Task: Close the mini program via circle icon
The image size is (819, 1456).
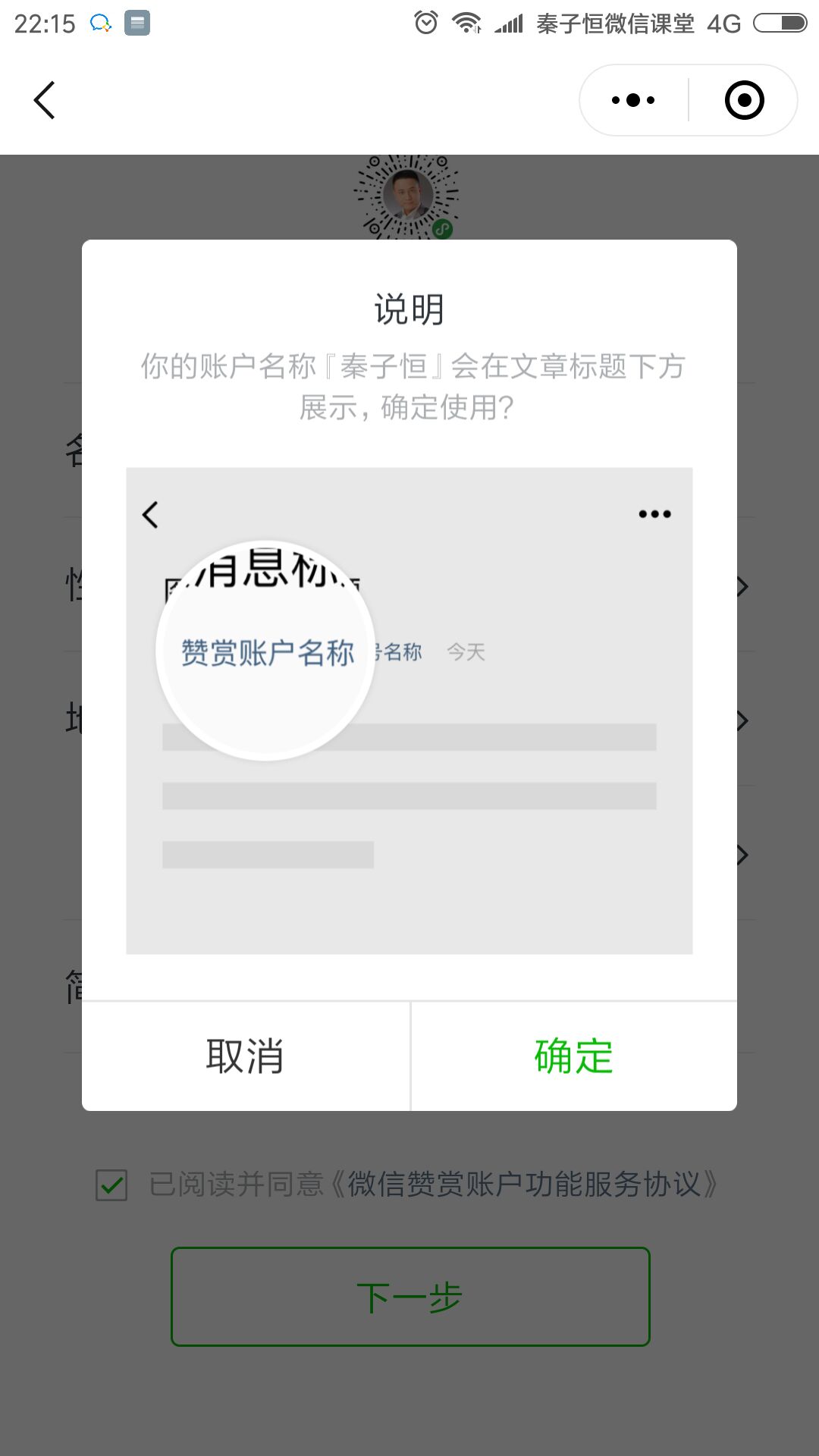Action: (x=744, y=100)
